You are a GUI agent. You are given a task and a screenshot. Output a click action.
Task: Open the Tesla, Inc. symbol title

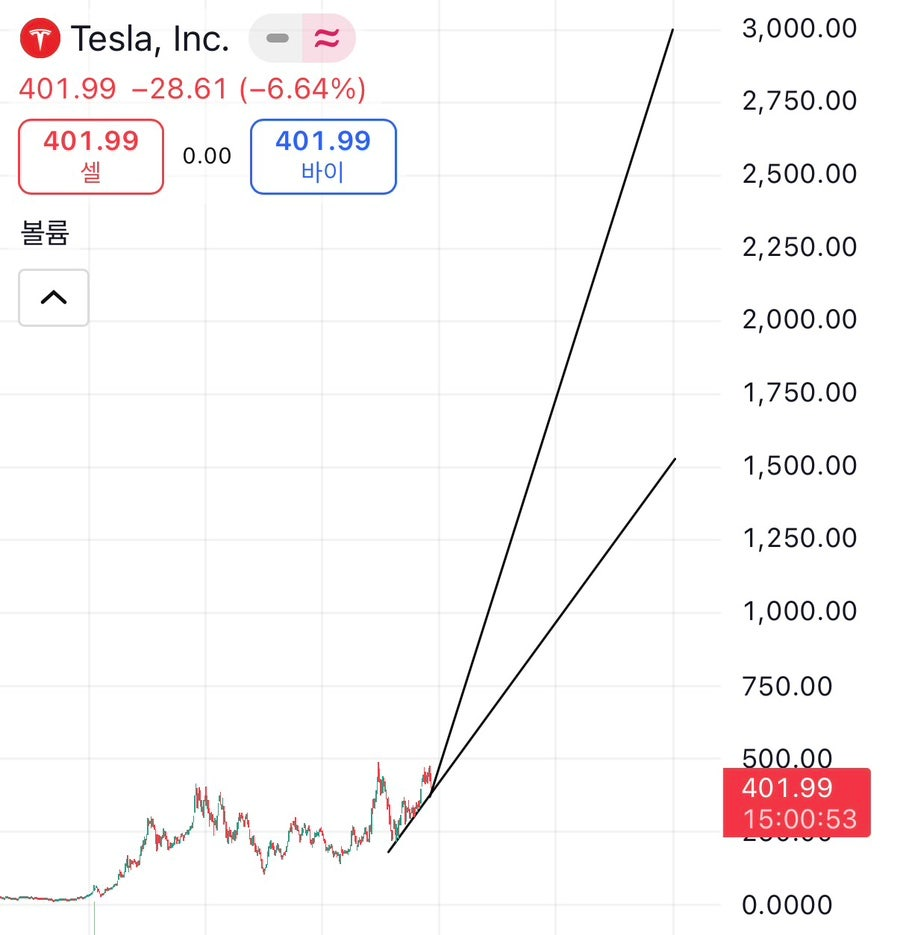(x=149, y=40)
